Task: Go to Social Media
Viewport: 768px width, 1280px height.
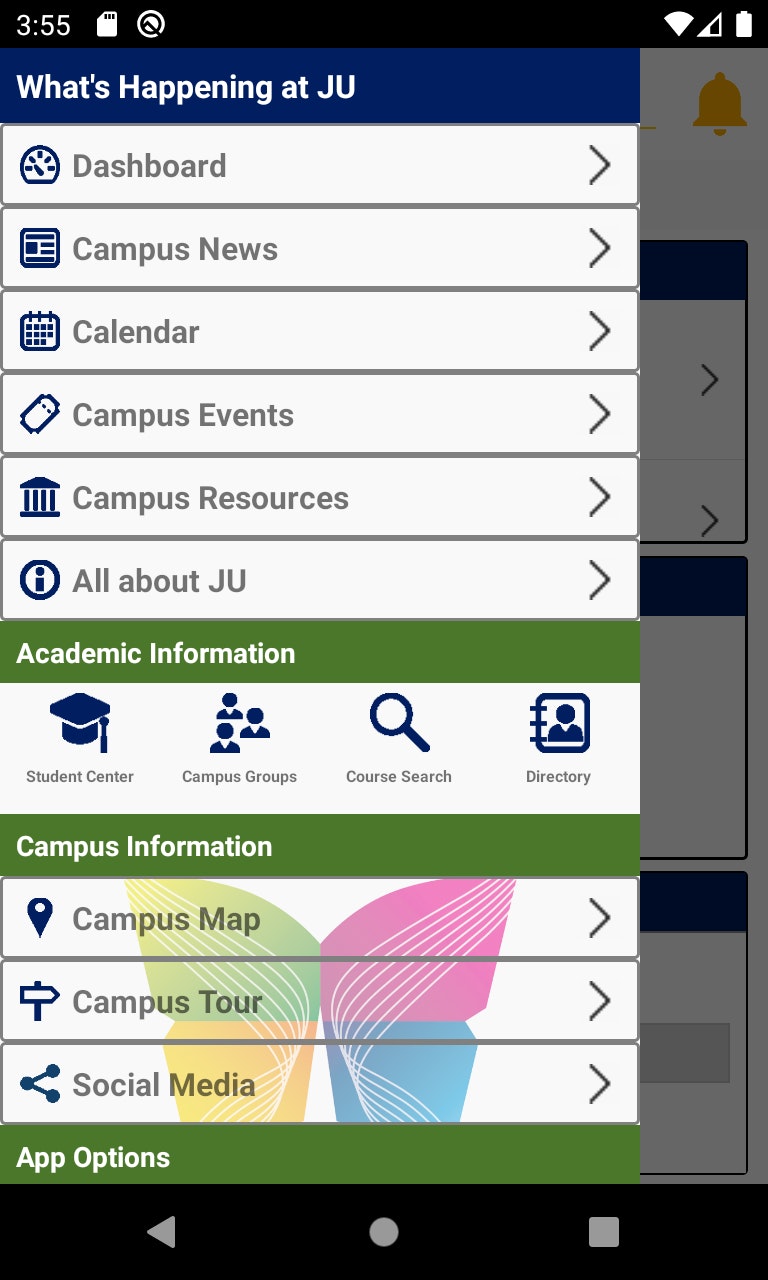Action: pos(318,1085)
